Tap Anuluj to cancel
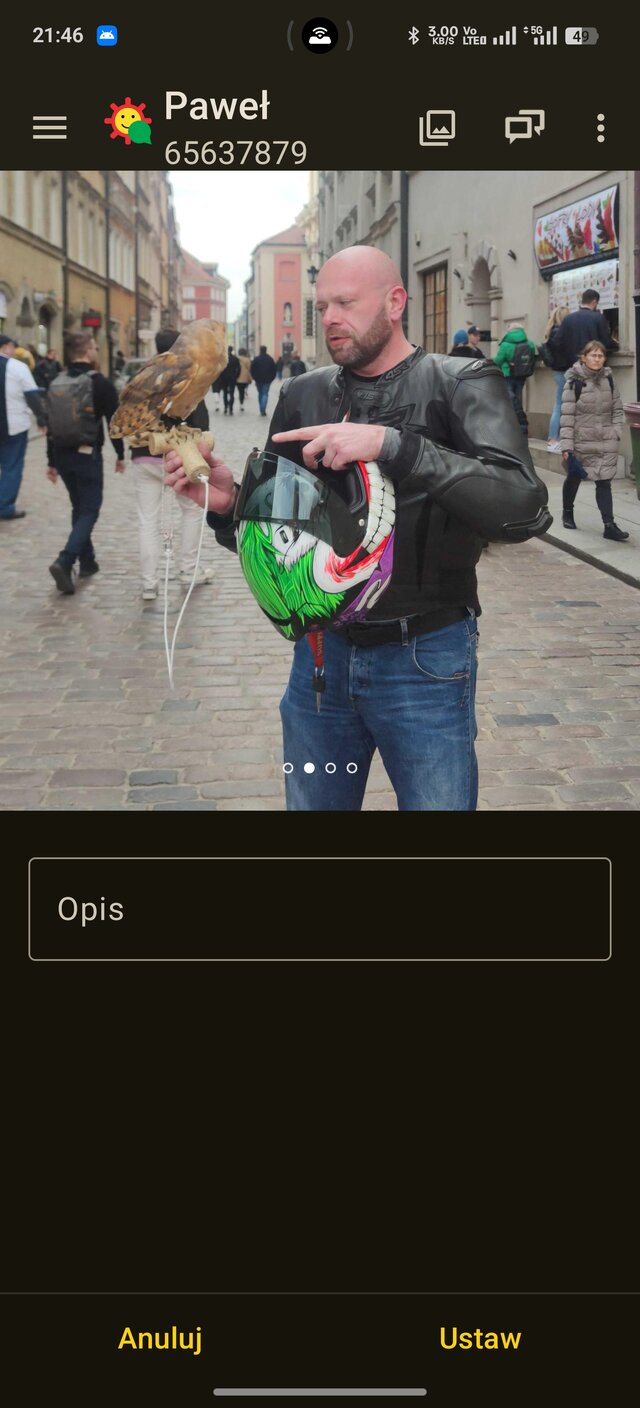This screenshot has width=640, height=1408. (x=160, y=1338)
